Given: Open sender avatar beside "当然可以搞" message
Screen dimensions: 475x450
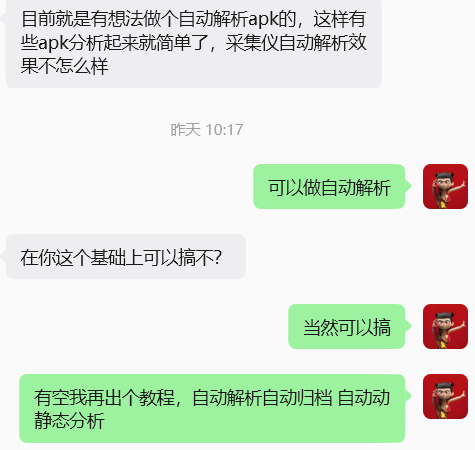Looking at the screenshot, I should click(x=445, y=326).
